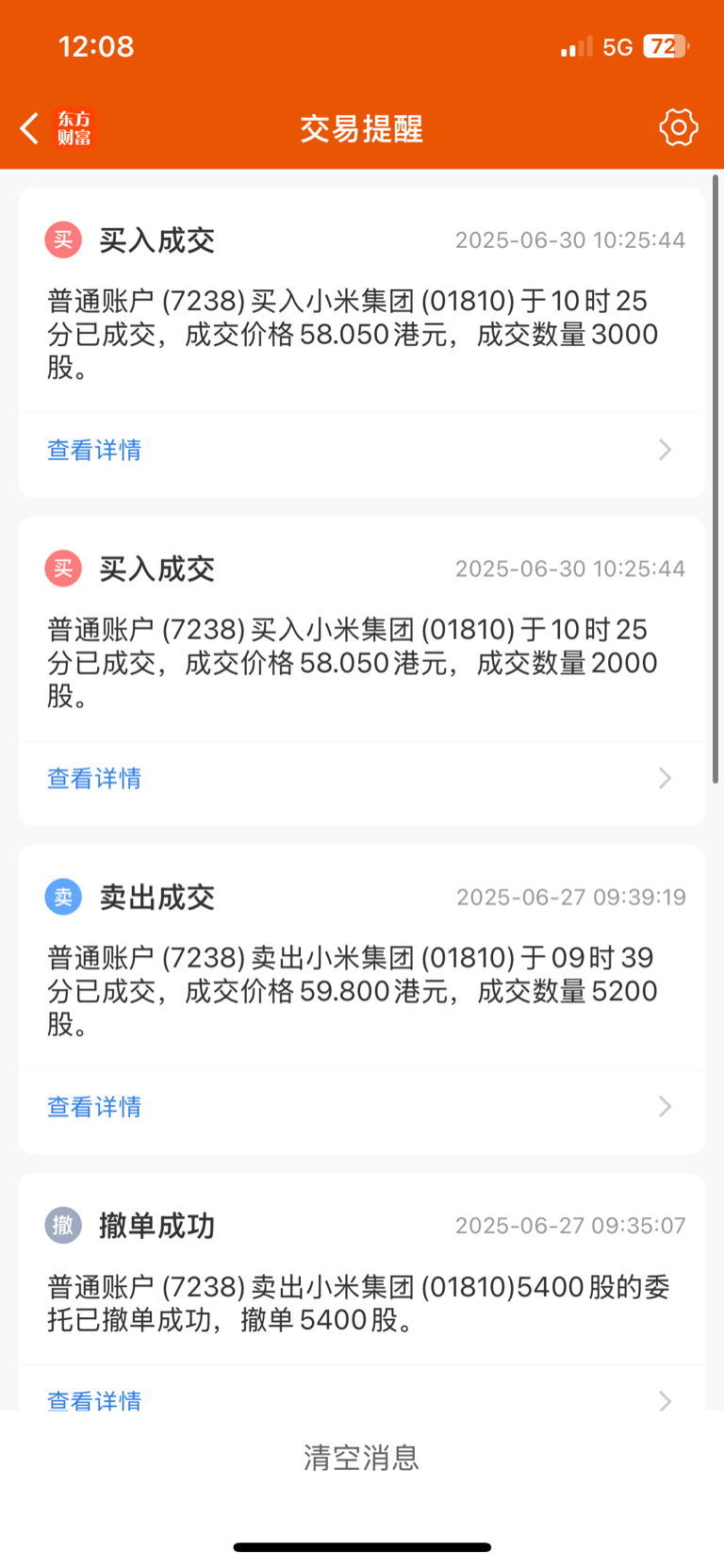View details of the 3000-share buy
The image size is (724, 1568).
[362, 450]
